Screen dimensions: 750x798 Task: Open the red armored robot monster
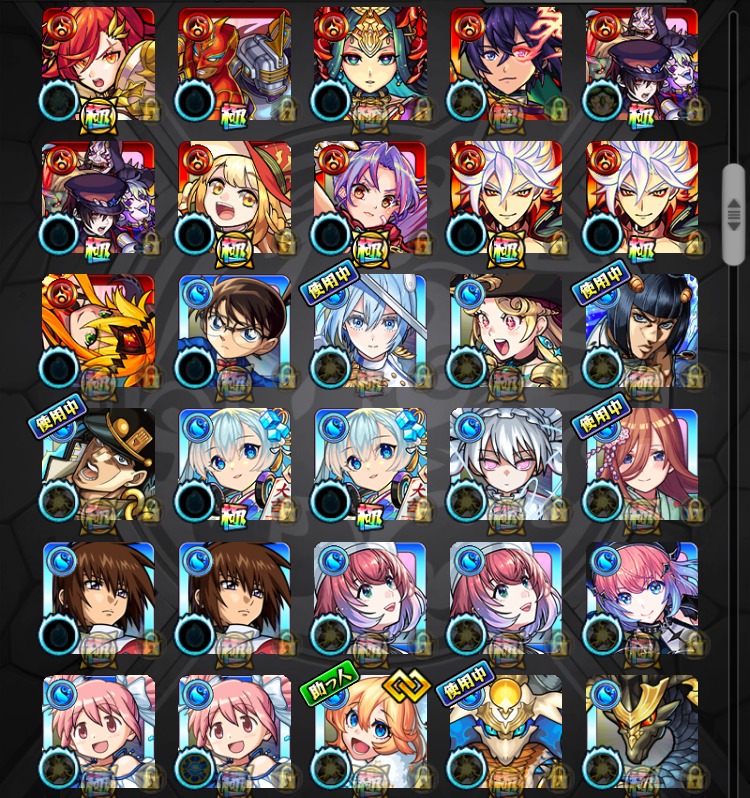pos(234,64)
